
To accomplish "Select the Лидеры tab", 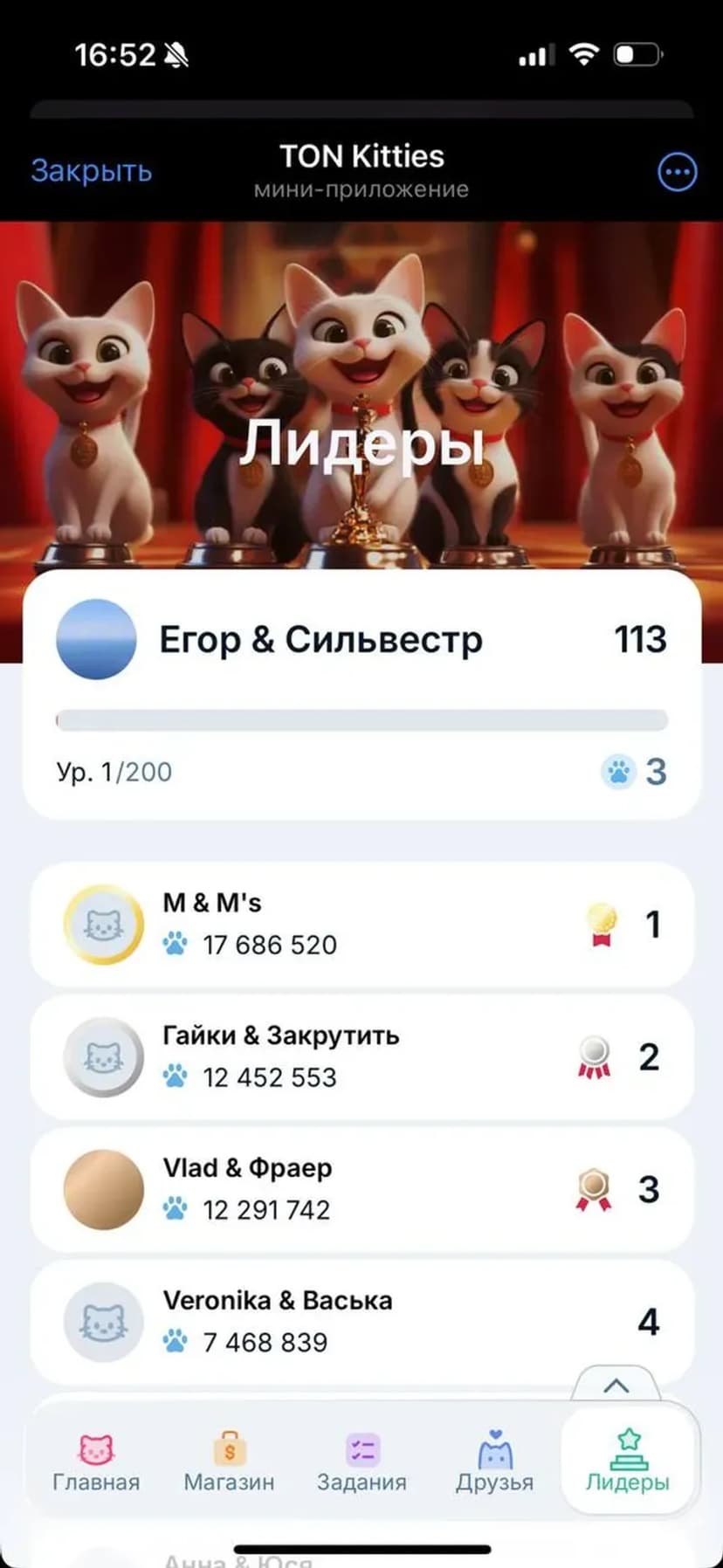I will [628, 1461].
